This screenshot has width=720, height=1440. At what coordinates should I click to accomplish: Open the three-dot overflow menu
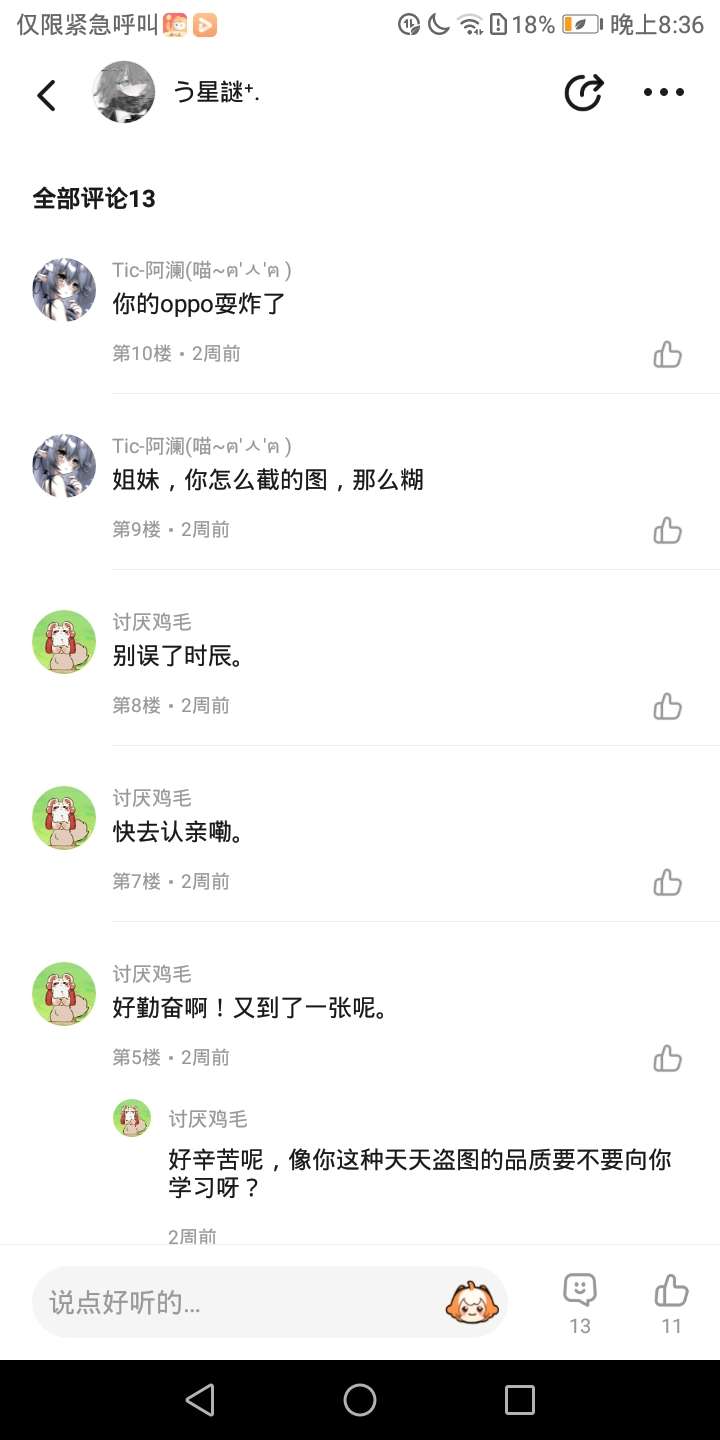click(x=663, y=93)
